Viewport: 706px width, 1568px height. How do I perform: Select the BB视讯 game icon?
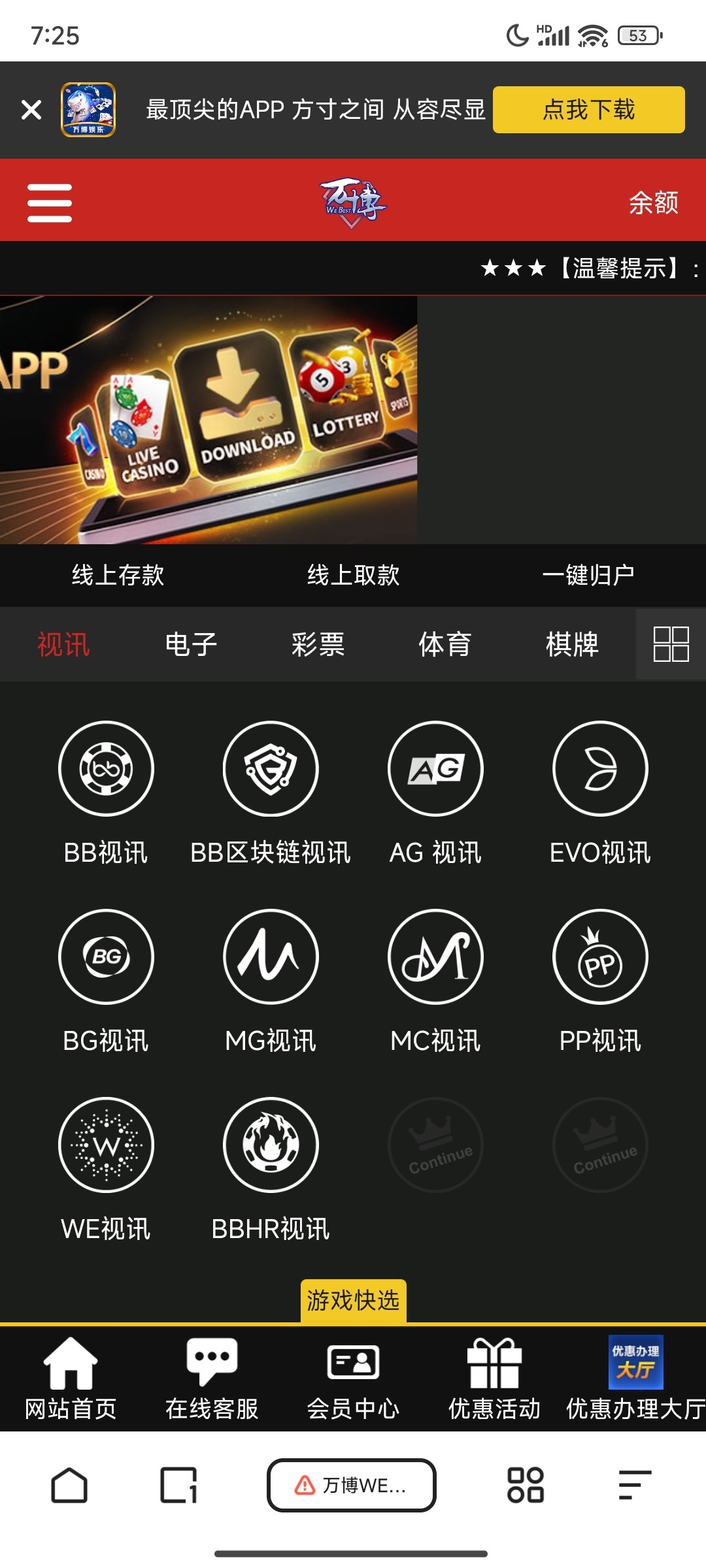click(x=106, y=770)
